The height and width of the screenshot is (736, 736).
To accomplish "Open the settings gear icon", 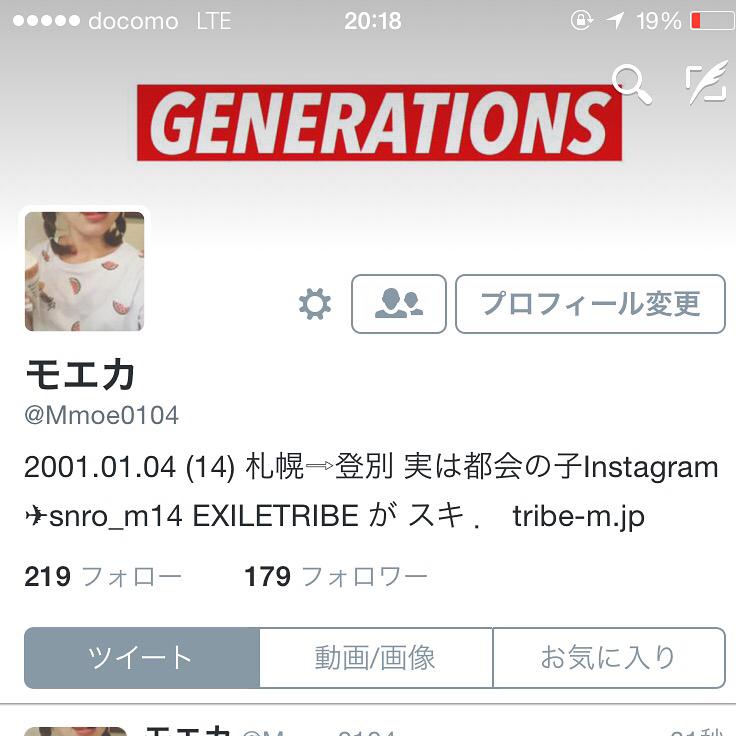I will (x=315, y=304).
